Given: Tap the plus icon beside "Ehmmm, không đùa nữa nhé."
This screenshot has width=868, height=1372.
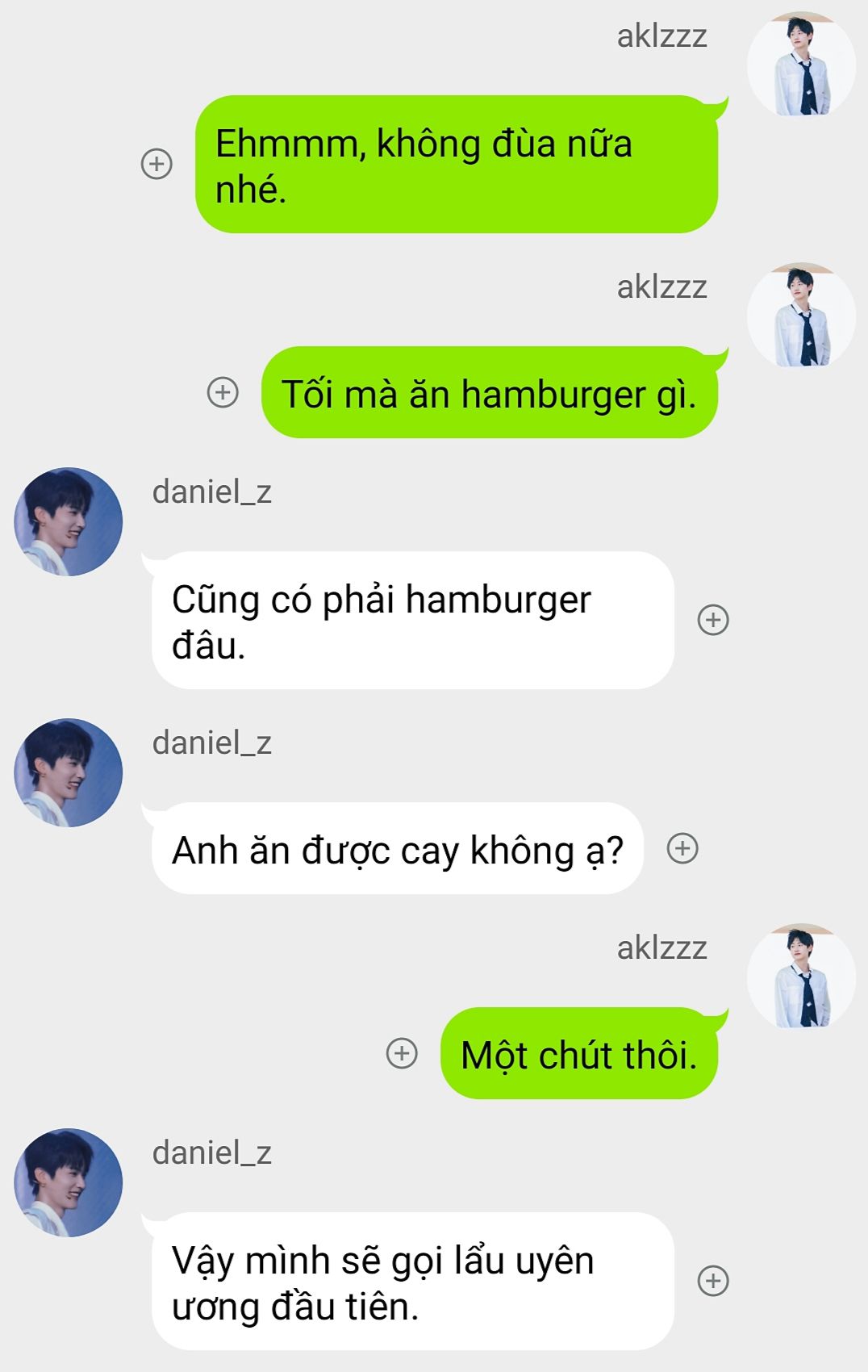Looking at the screenshot, I should [x=156, y=164].
